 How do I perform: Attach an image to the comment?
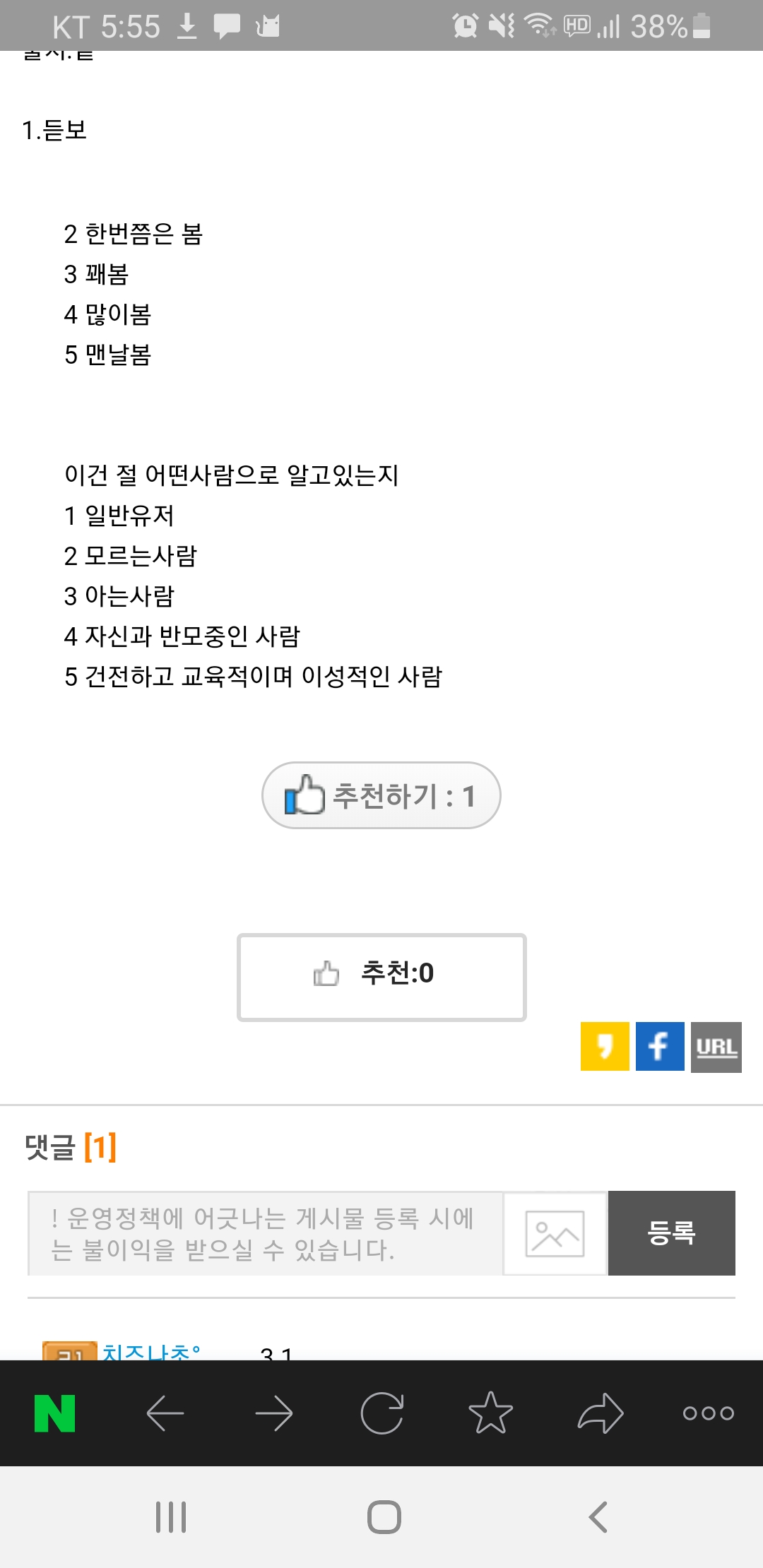[x=555, y=1233]
